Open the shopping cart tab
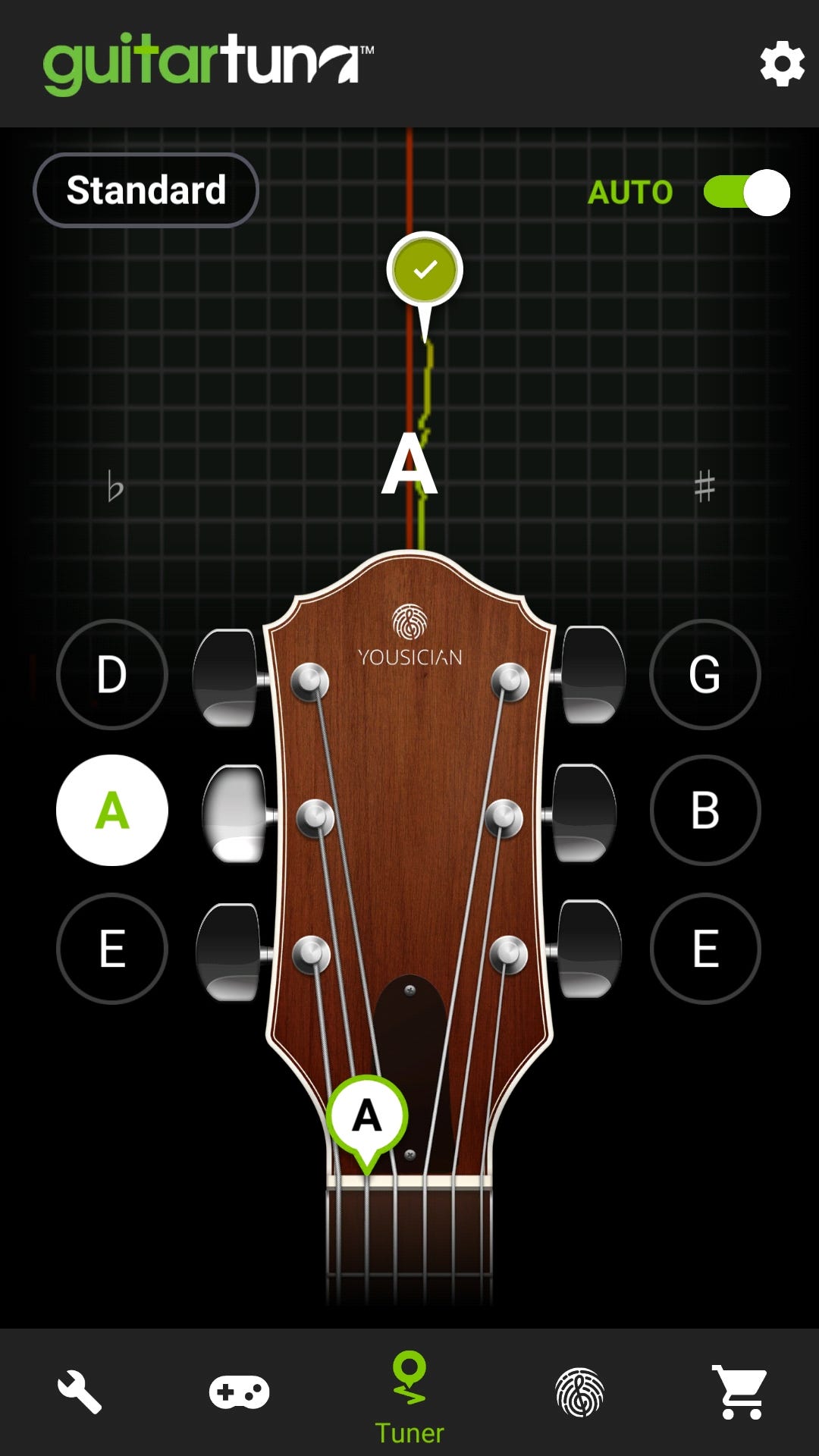This screenshot has width=819, height=1456. tap(739, 1392)
